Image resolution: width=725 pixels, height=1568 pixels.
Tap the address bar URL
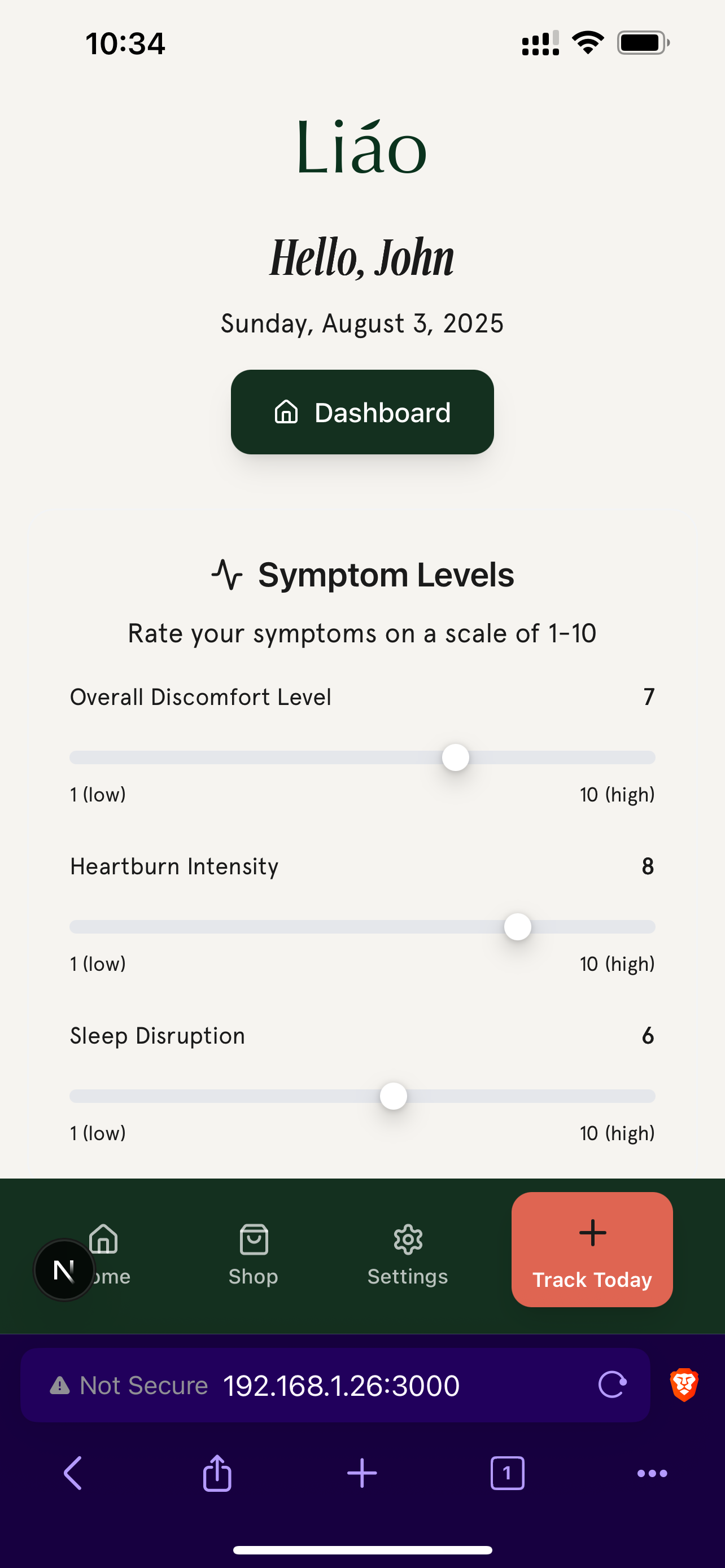click(341, 1385)
